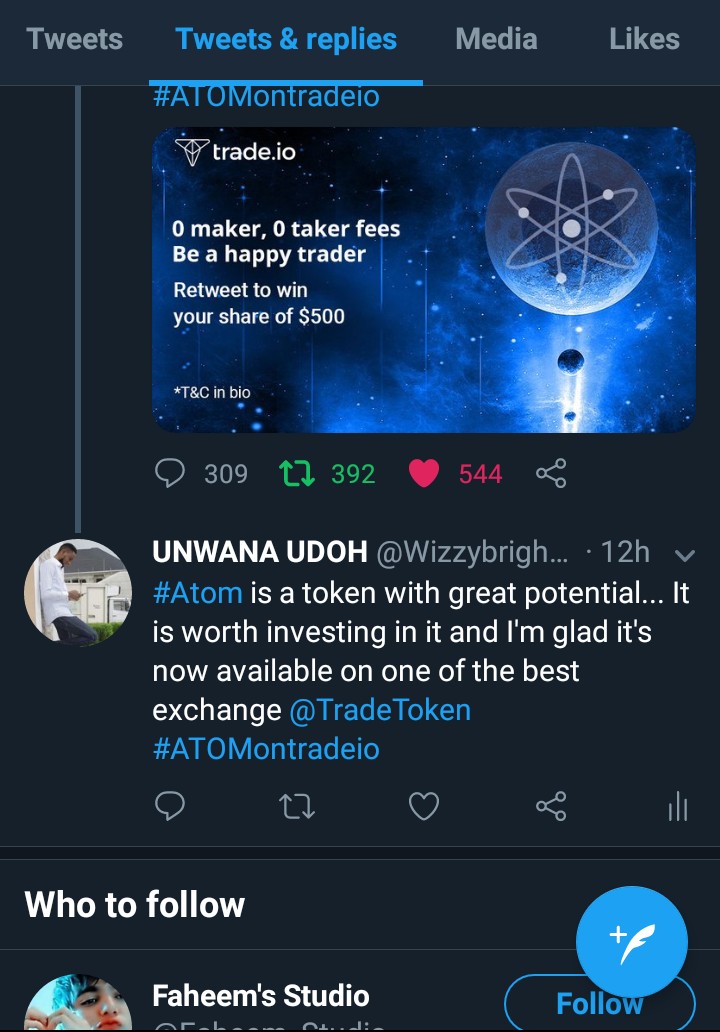Expand the dropdown arrow on UNWANA UDOH's tweet

685,555
